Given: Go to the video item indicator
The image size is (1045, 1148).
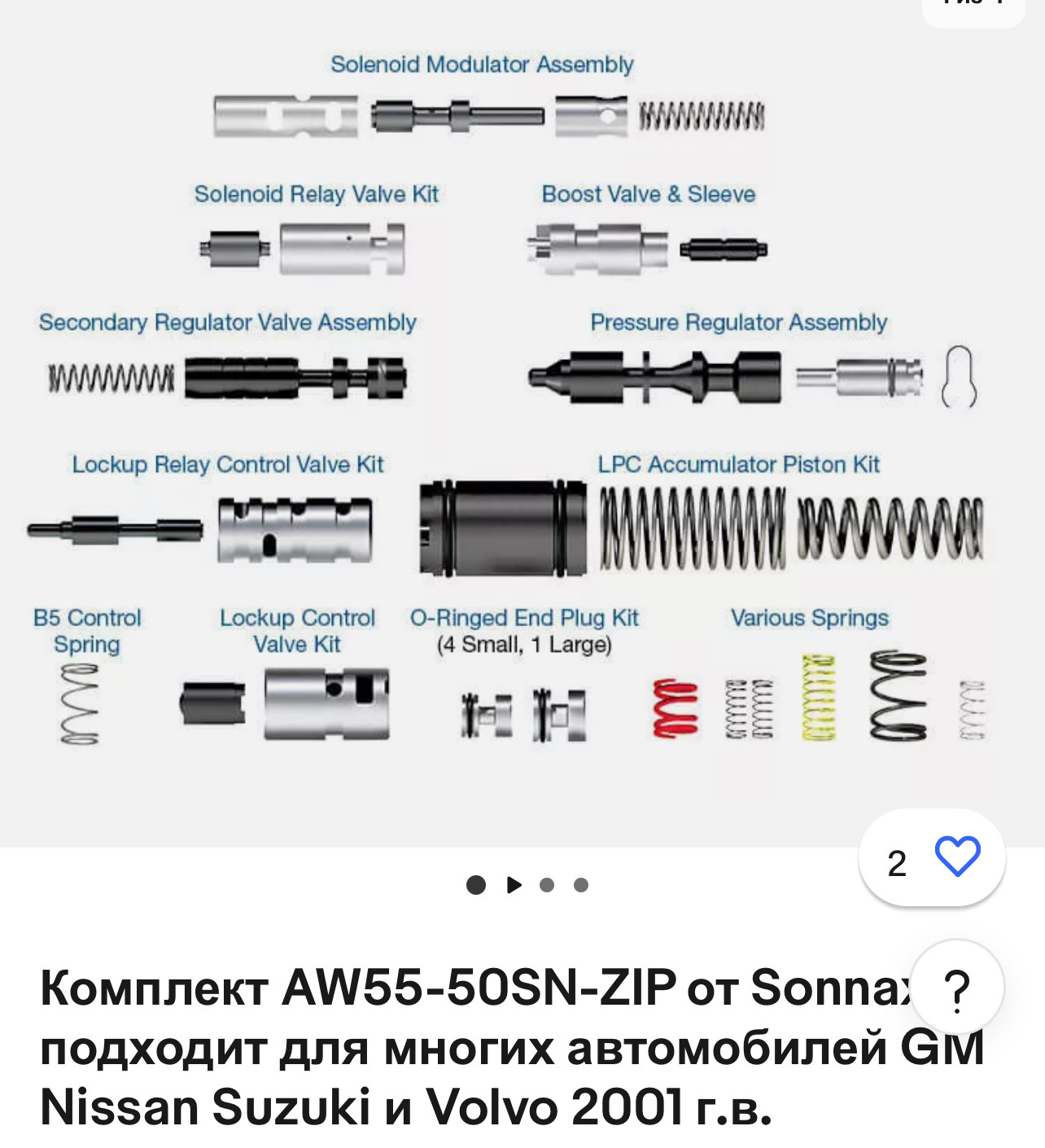Looking at the screenshot, I should 514,885.
